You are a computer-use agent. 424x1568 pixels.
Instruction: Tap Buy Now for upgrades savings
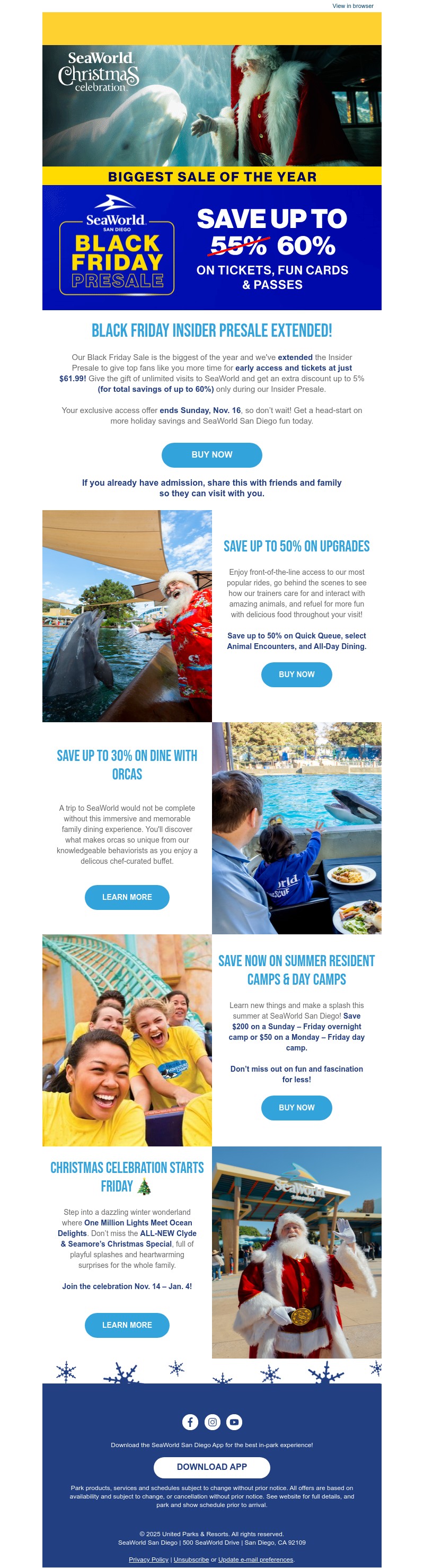[x=296, y=674]
